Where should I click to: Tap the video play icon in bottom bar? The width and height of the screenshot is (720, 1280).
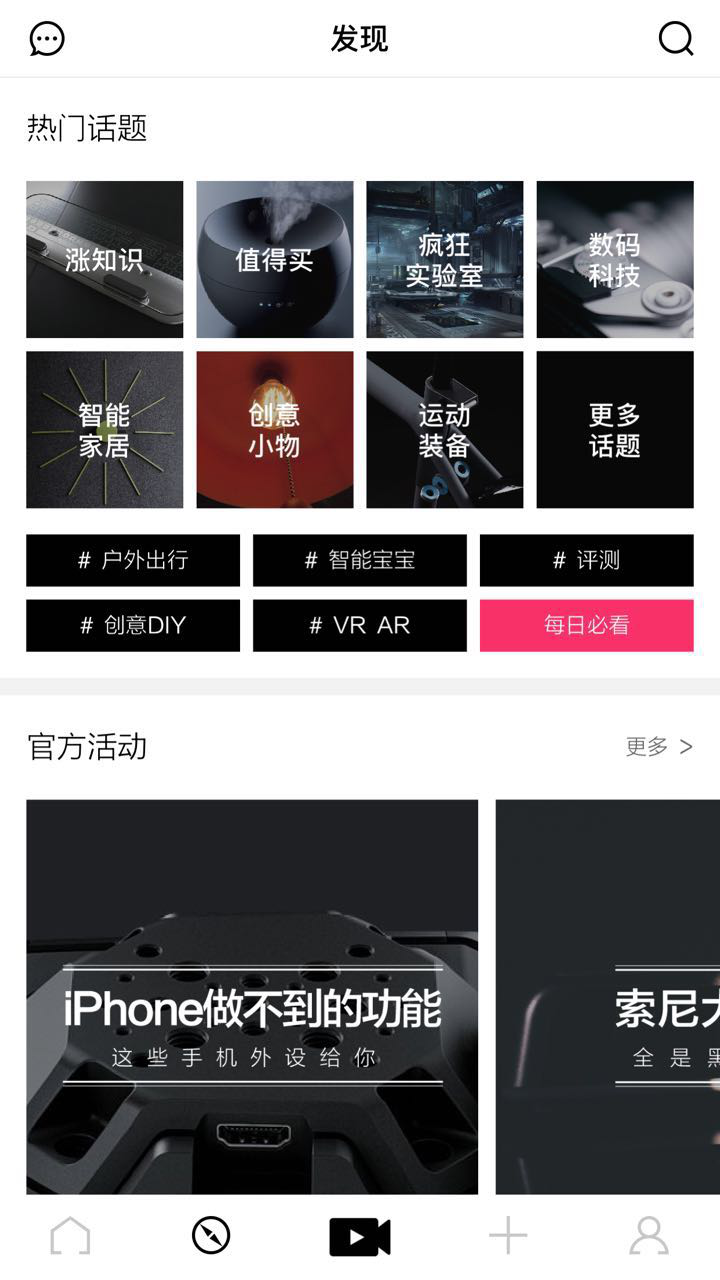click(358, 1237)
